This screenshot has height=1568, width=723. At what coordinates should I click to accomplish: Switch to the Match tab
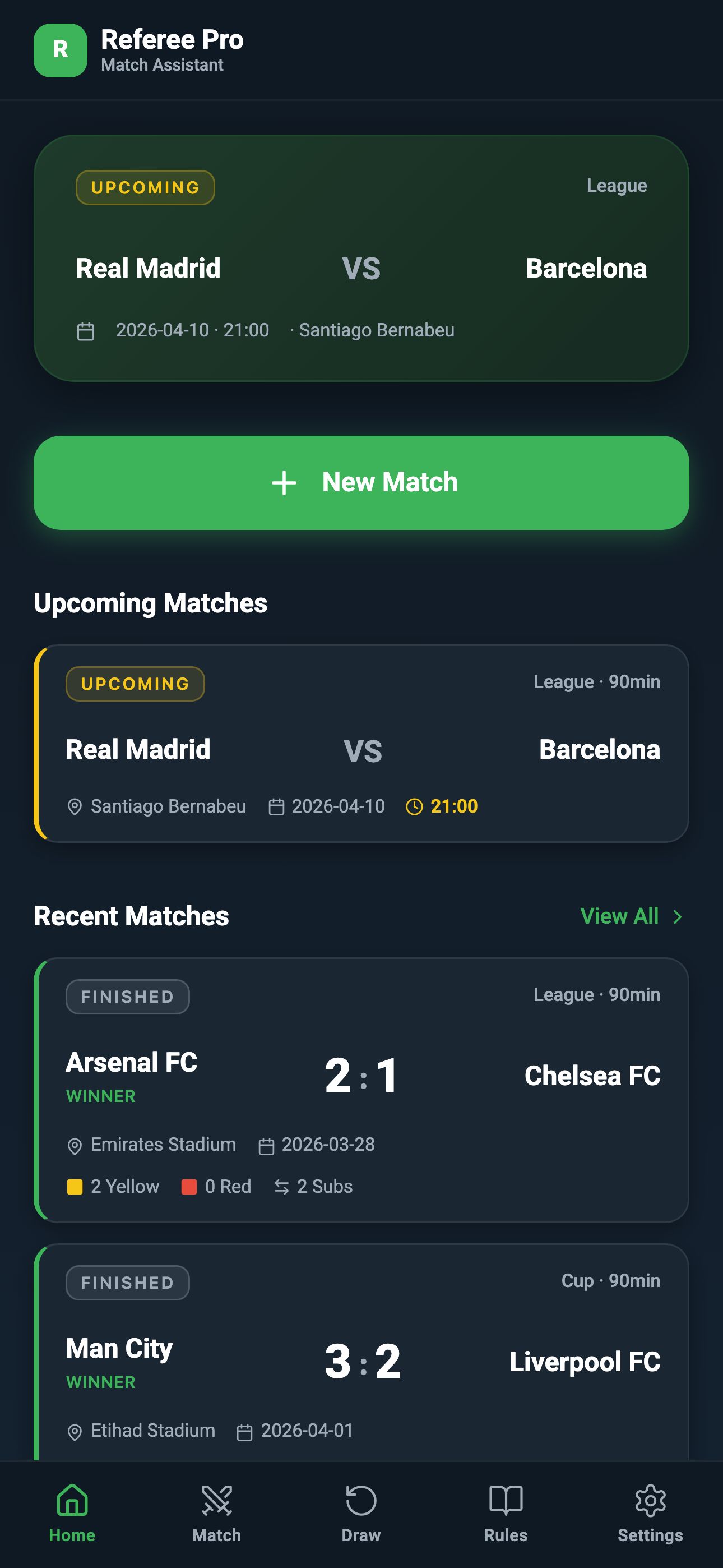point(217,1513)
